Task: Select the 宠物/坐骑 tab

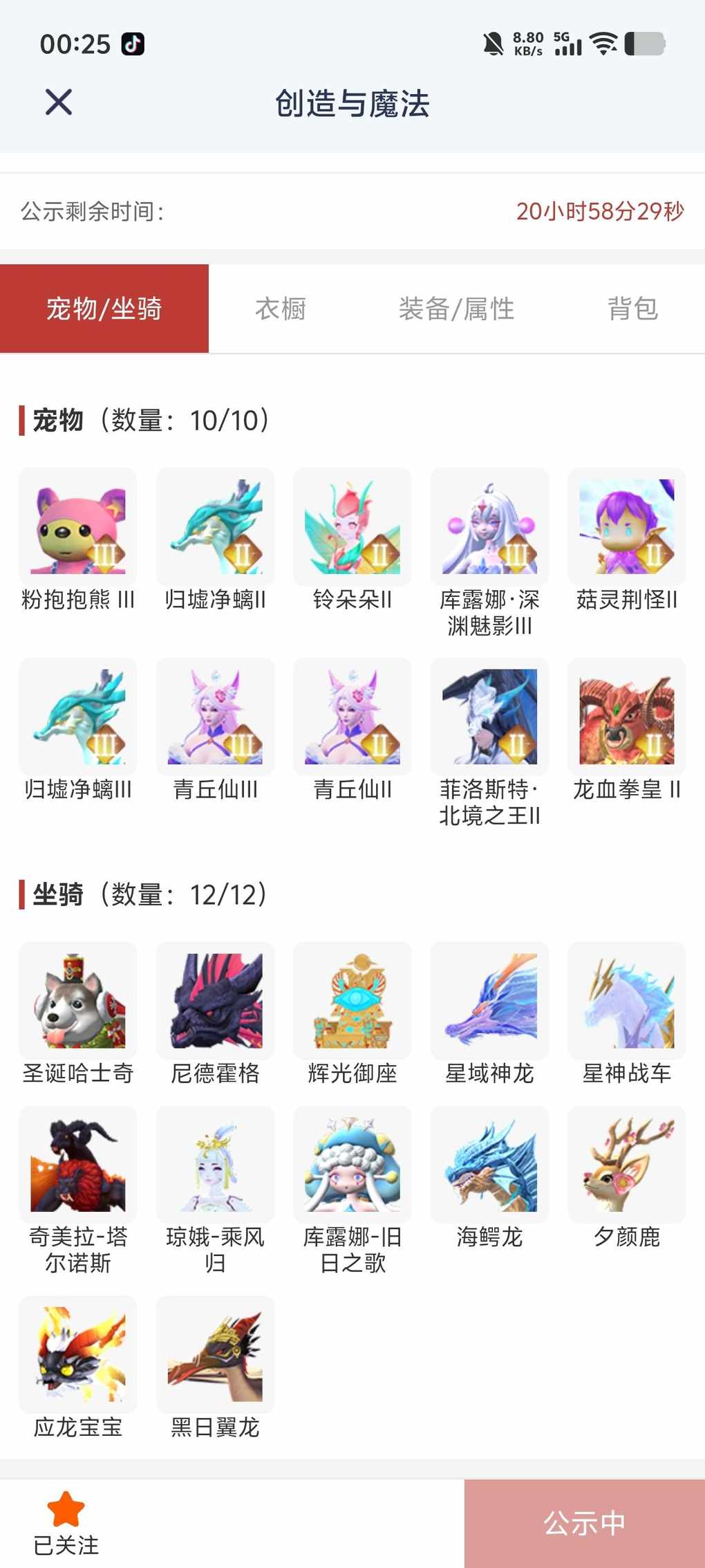Action: (104, 308)
